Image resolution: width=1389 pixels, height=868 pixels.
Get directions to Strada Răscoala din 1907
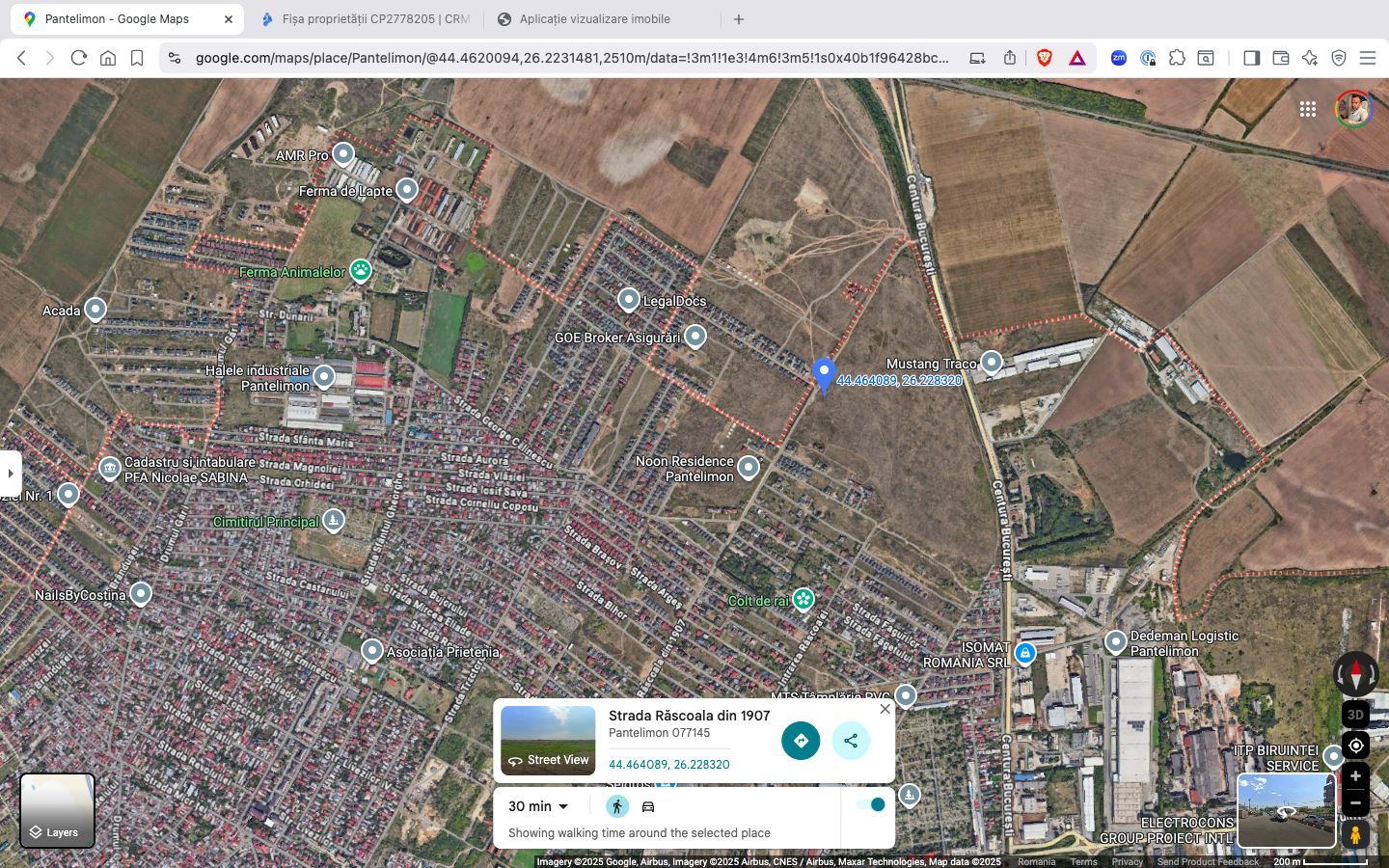coord(801,741)
